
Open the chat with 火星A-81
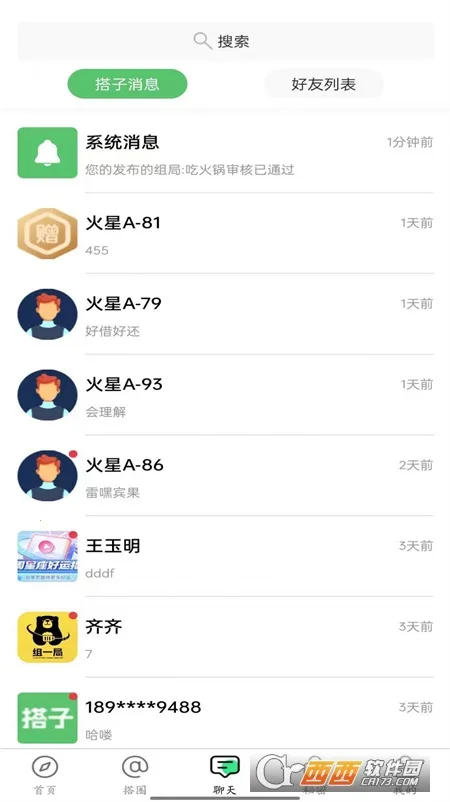point(225,234)
